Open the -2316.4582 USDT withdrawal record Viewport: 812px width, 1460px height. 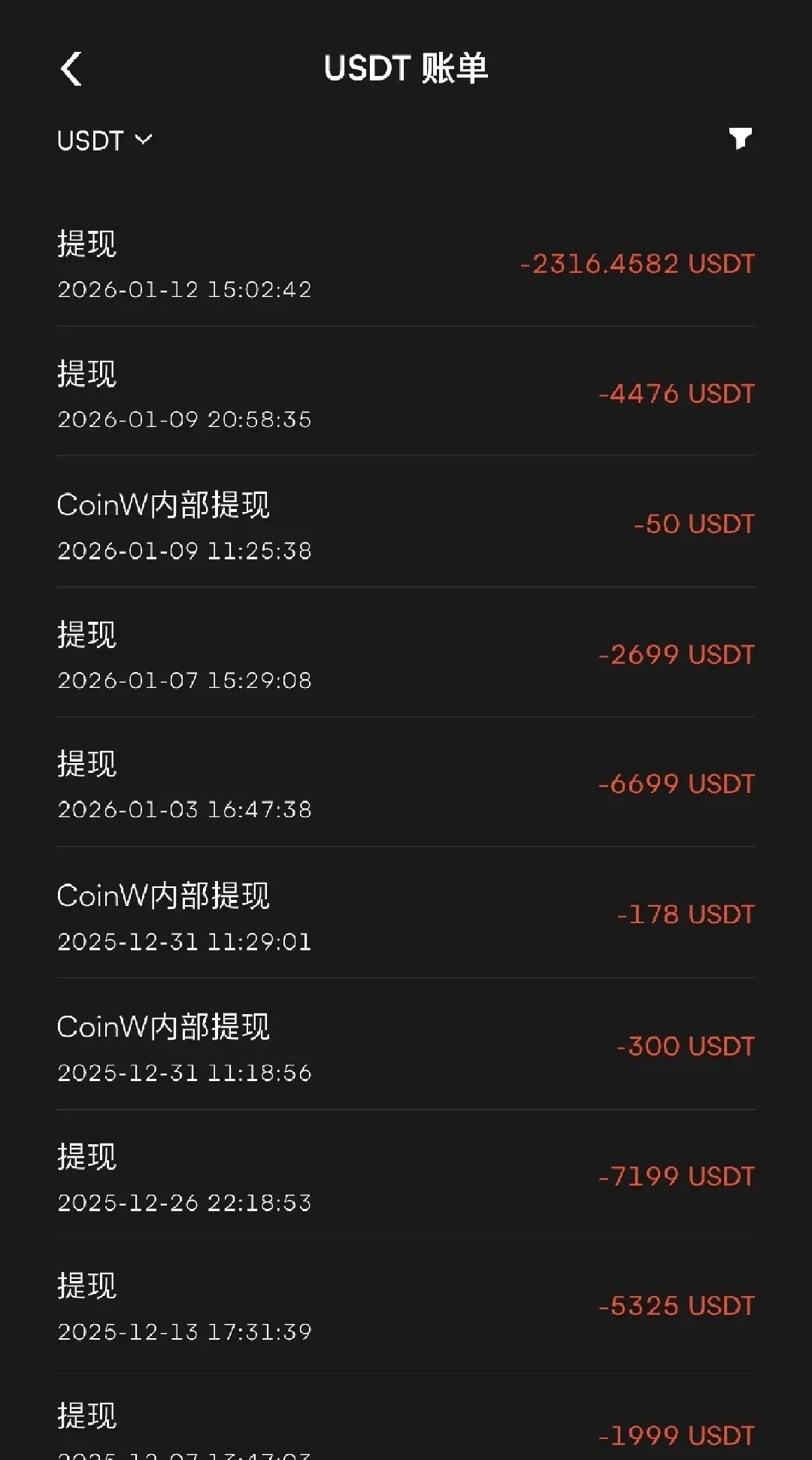tap(406, 265)
